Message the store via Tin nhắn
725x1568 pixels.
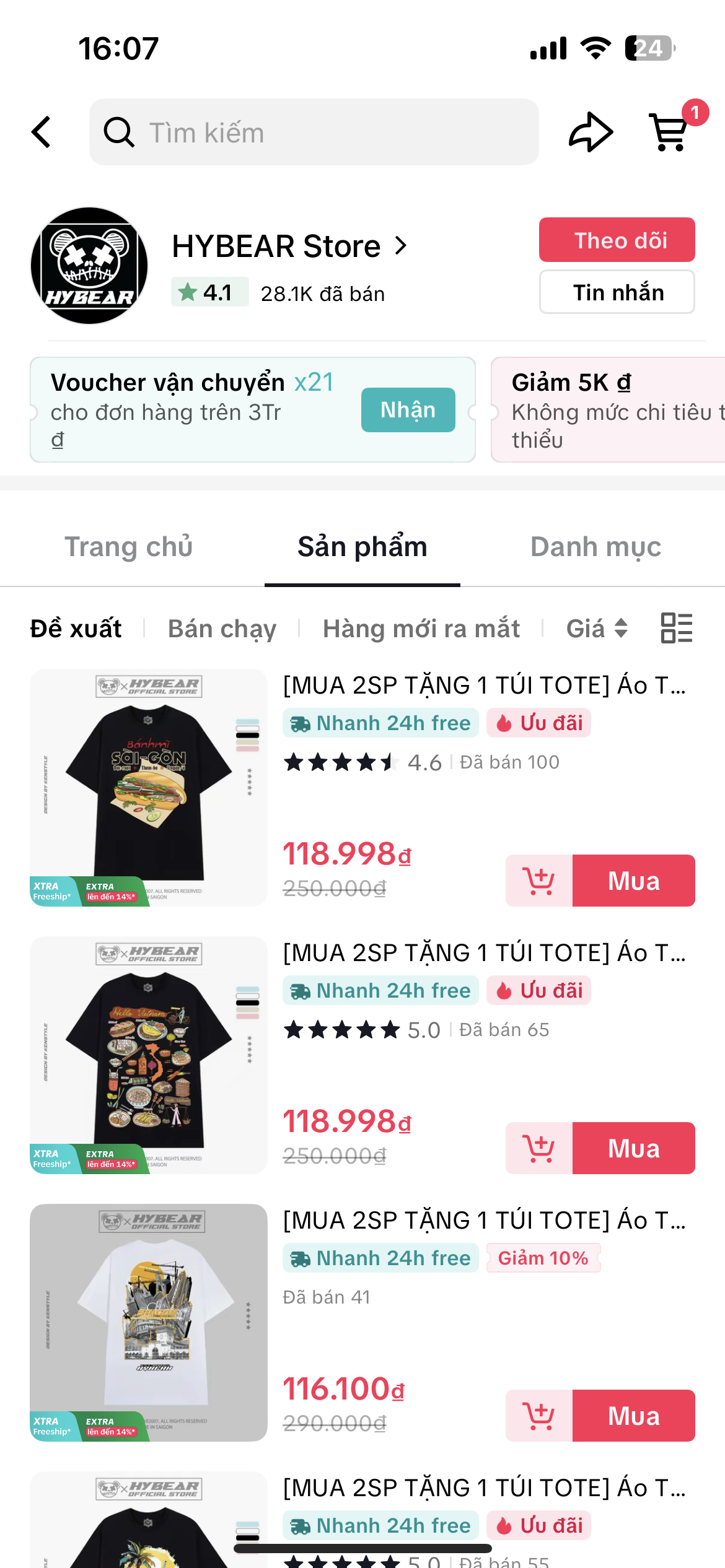click(x=617, y=292)
